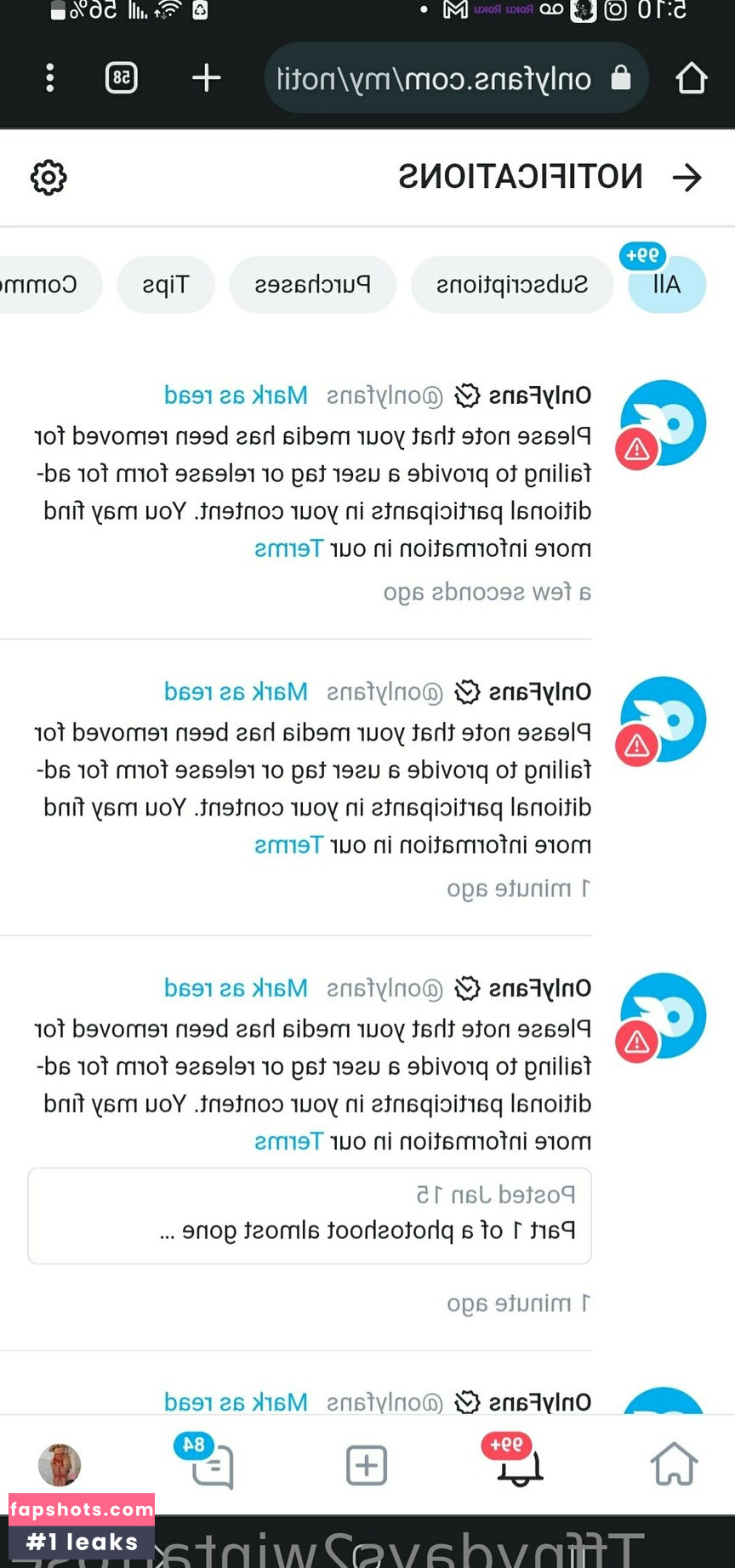The height and width of the screenshot is (1568, 735).
Task: Open messages with 84 unread
Action: pos(212,1464)
